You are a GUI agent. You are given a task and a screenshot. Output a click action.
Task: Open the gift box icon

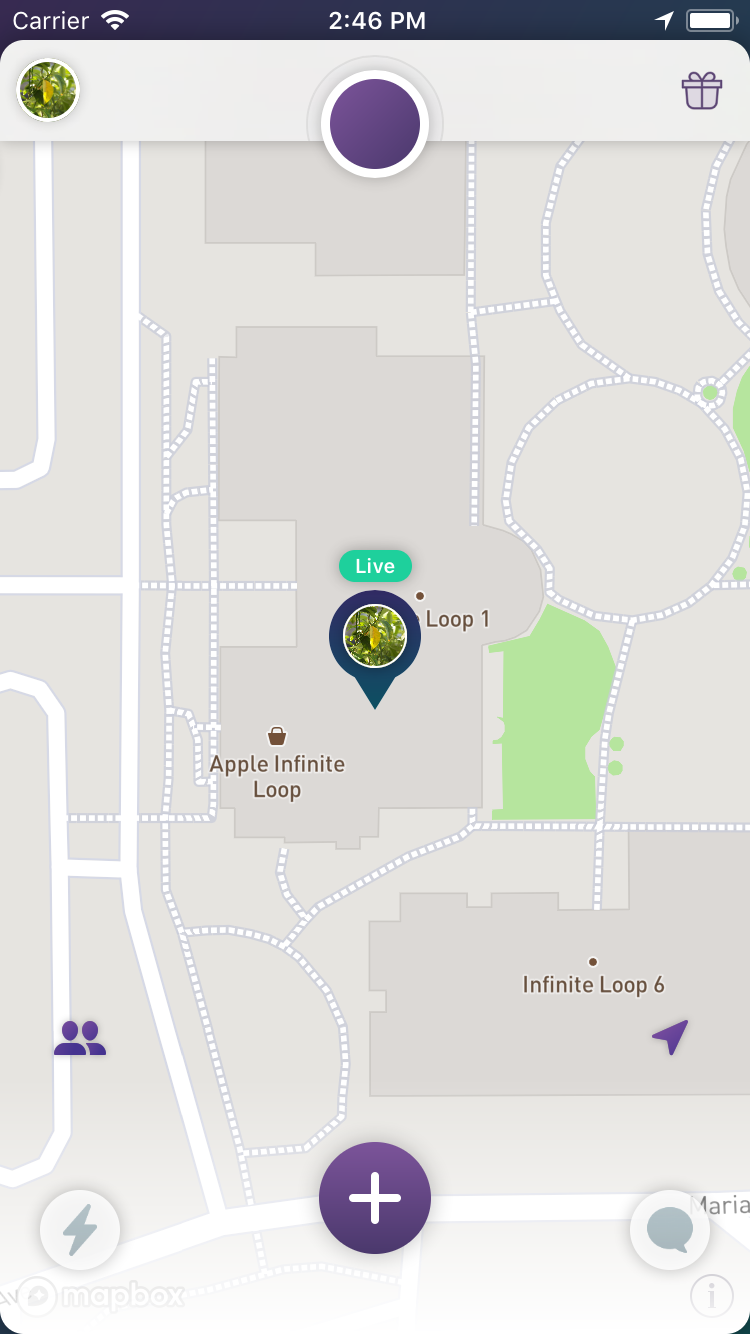[702, 91]
